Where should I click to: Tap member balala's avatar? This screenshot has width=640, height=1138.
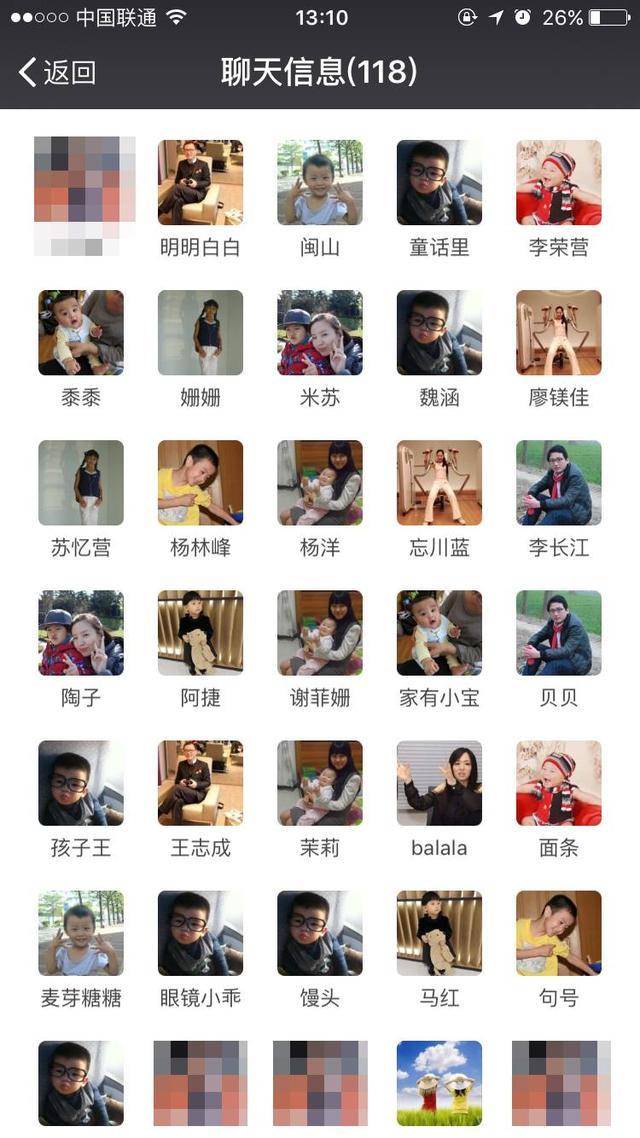[439, 782]
